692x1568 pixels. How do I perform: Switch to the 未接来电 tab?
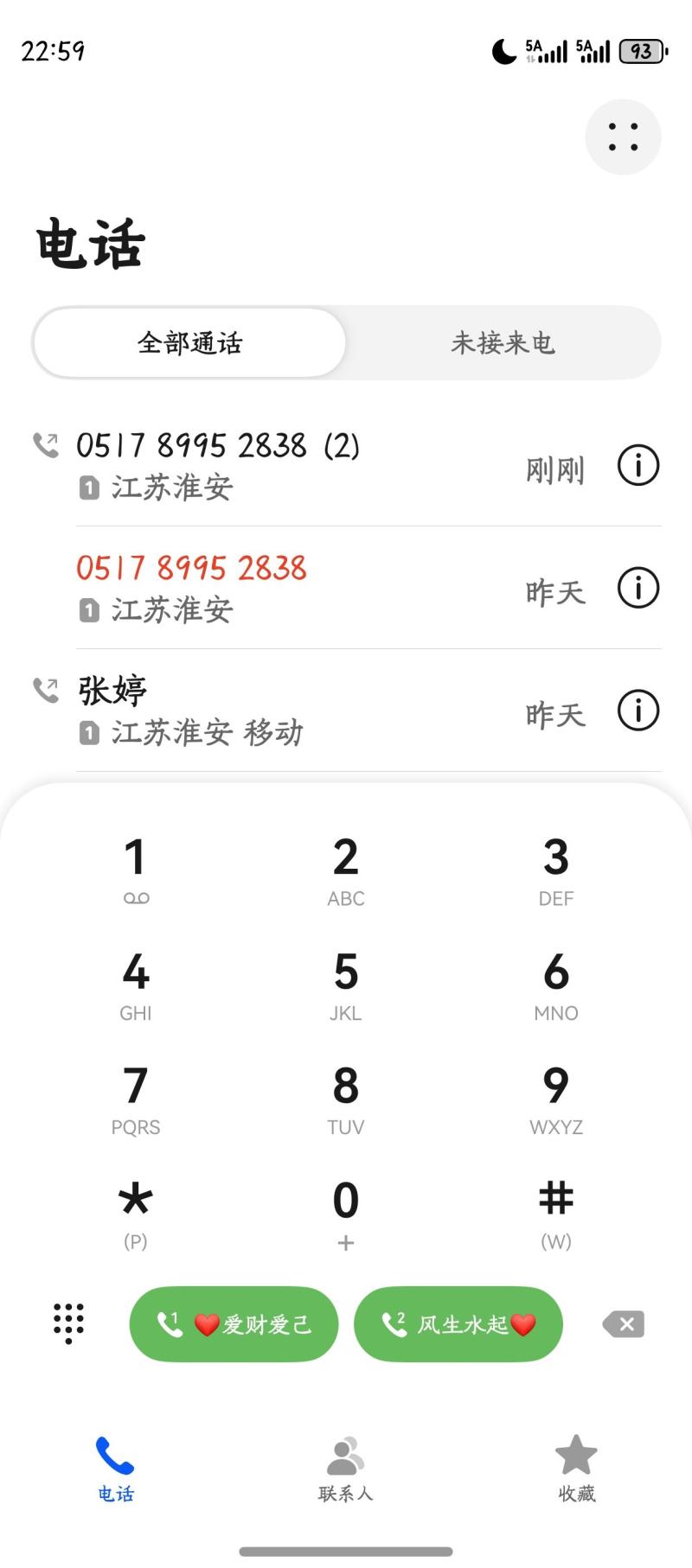[x=503, y=343]
